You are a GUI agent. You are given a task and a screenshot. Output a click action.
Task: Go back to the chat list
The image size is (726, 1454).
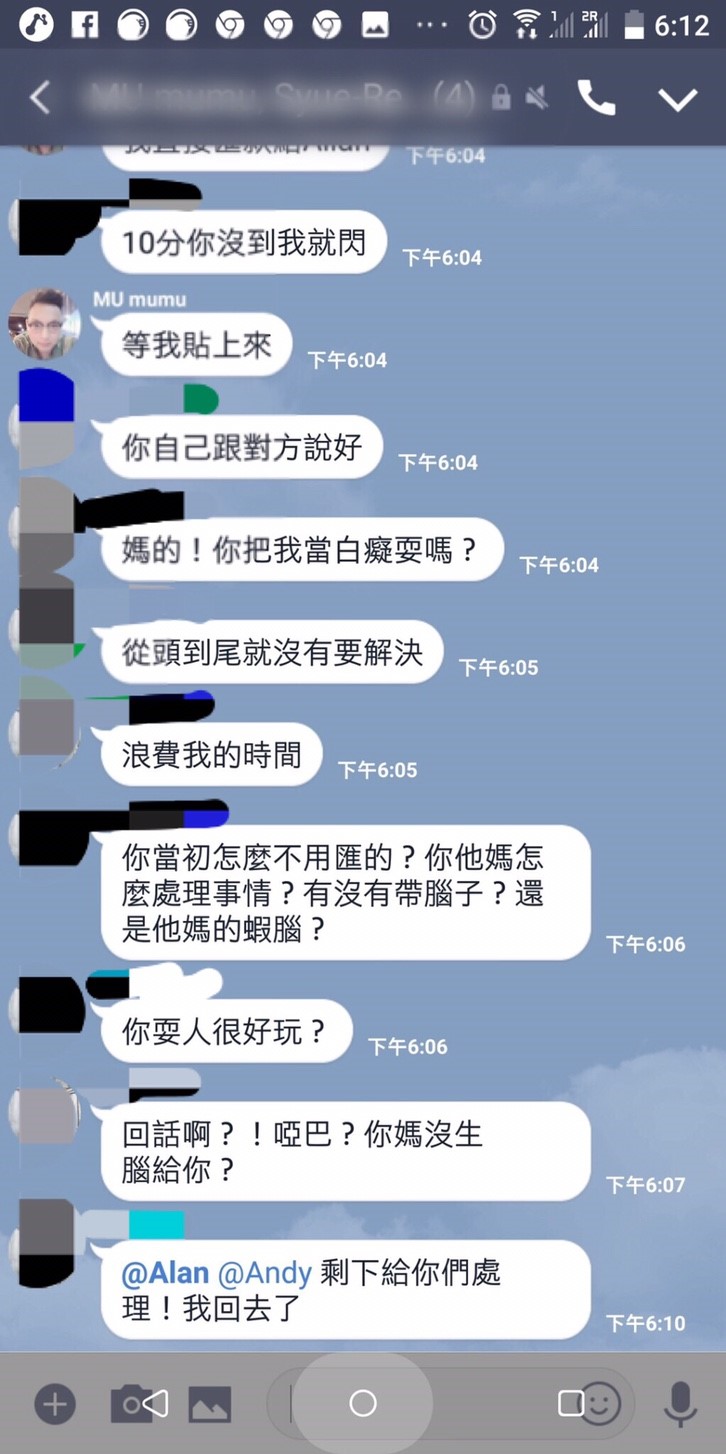click(x=40, y=98)
